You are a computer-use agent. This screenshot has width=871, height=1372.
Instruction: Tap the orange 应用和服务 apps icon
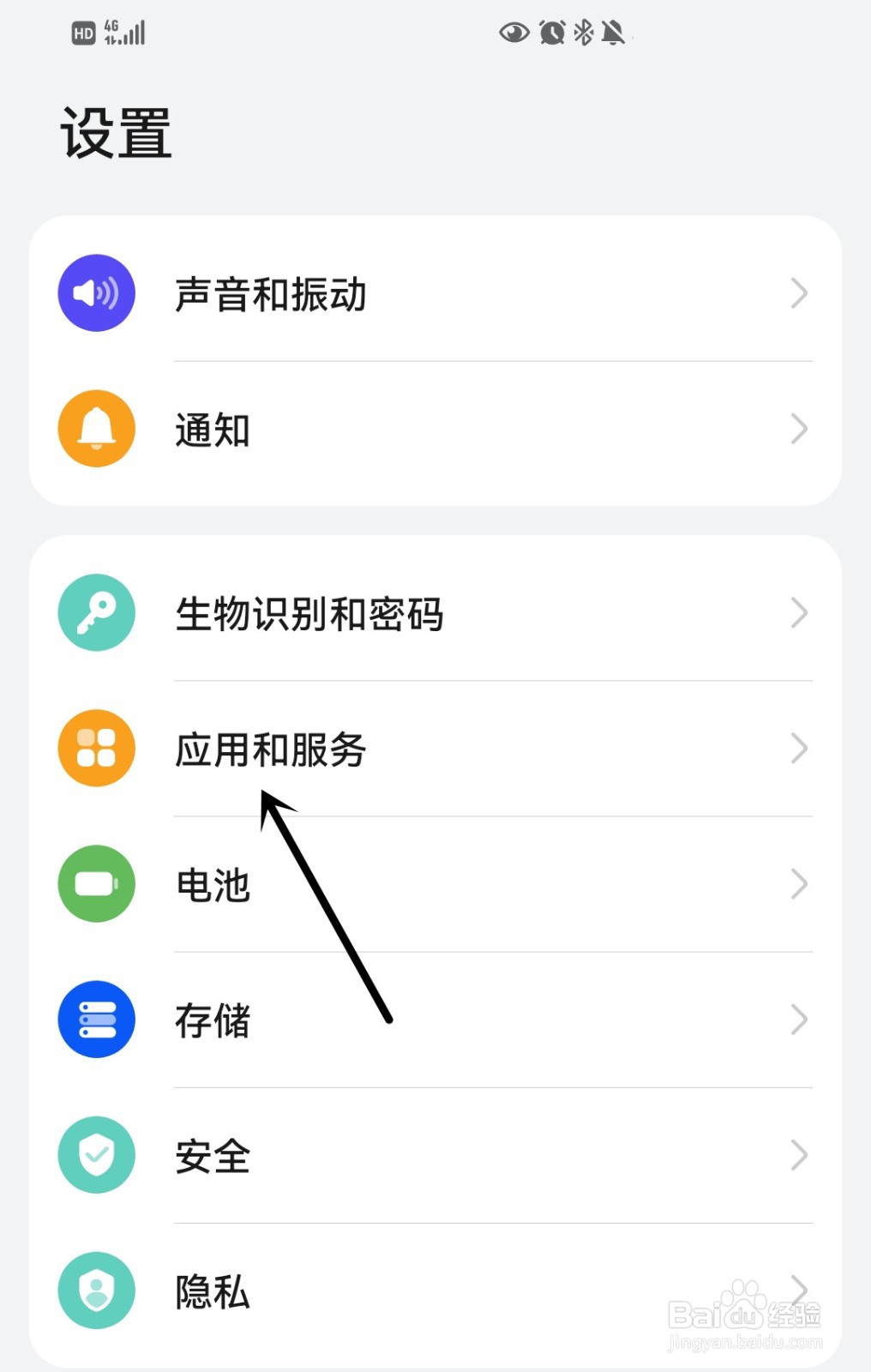[95, 748]
